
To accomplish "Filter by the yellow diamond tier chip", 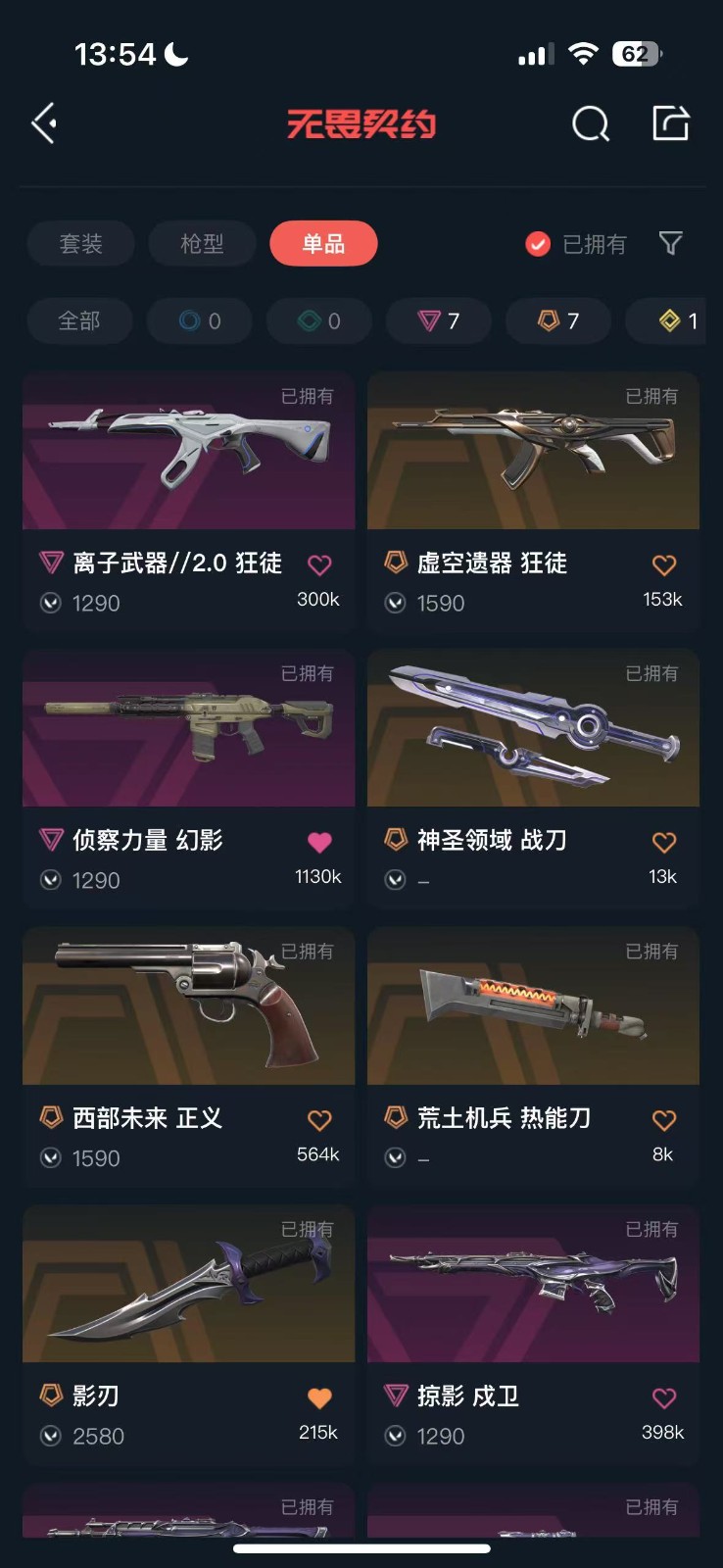I will click(x=676, y=320).
